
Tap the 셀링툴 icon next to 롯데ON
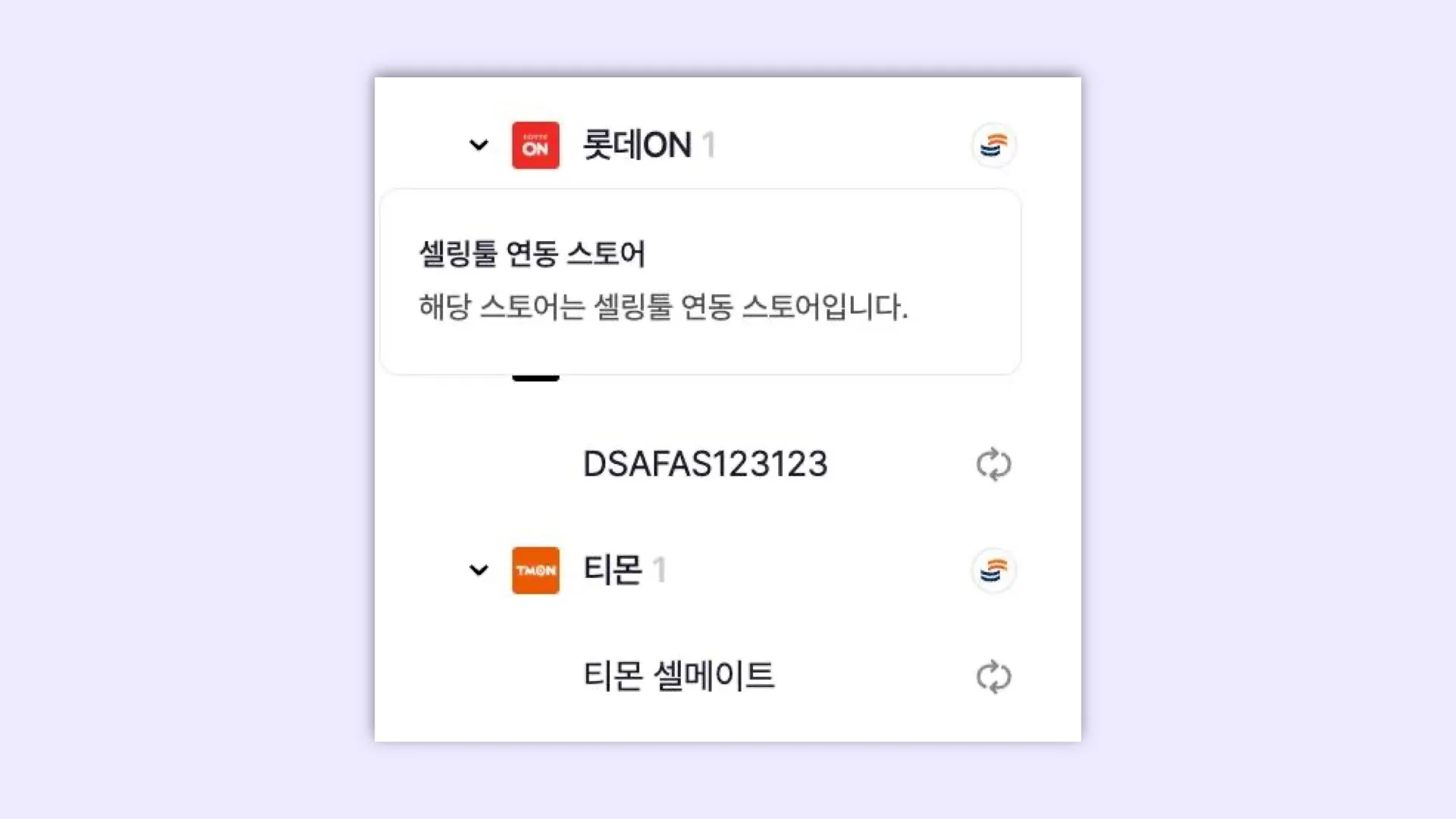pyautogui.click(x=993, y=145)
